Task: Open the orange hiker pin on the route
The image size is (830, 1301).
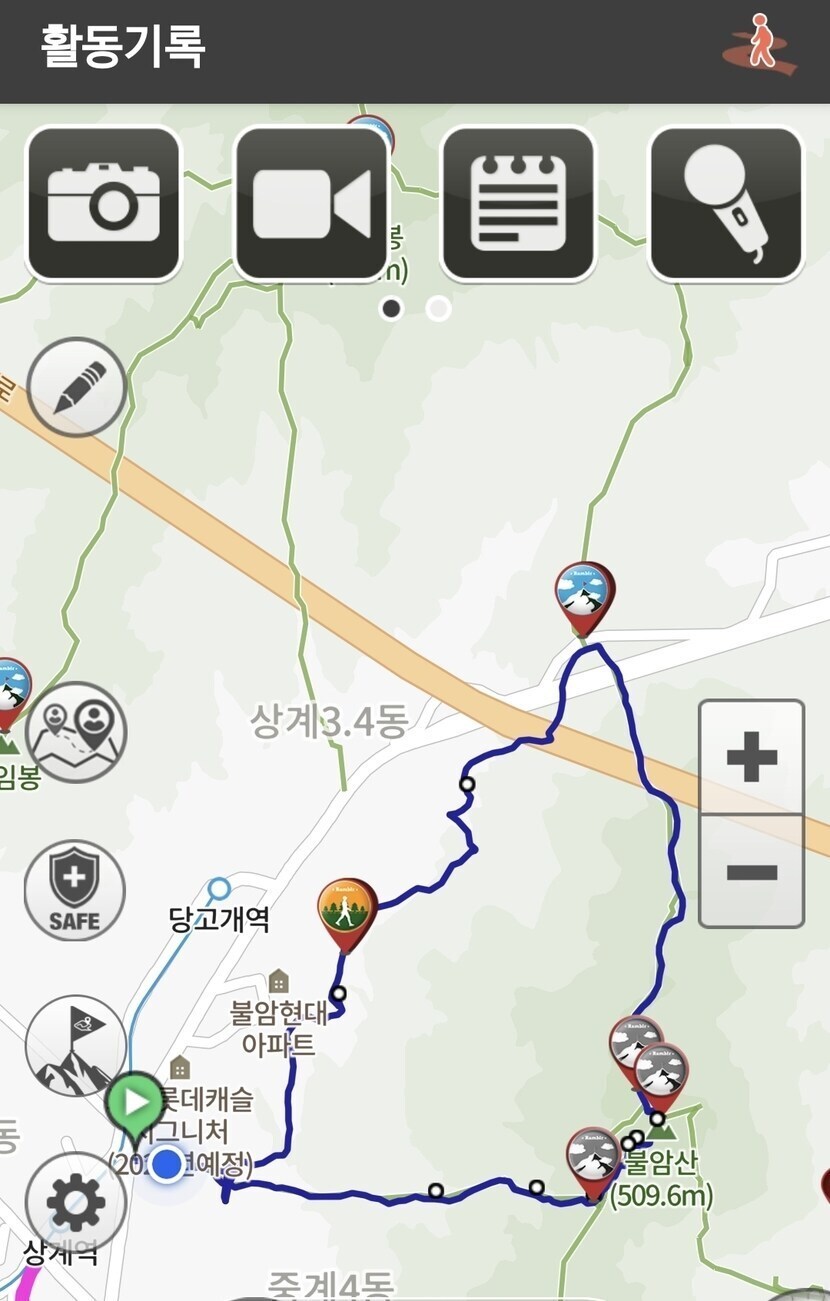Action: (346, 909)
